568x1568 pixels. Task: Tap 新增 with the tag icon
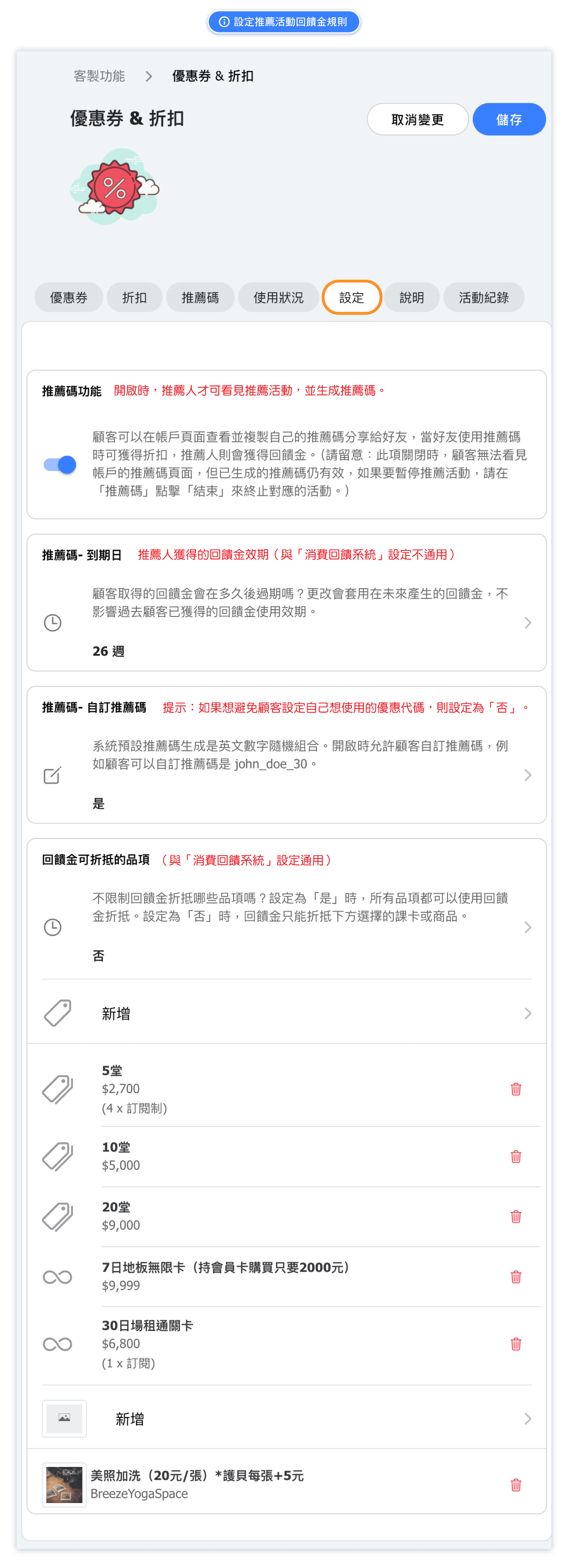click(286, 1013)
